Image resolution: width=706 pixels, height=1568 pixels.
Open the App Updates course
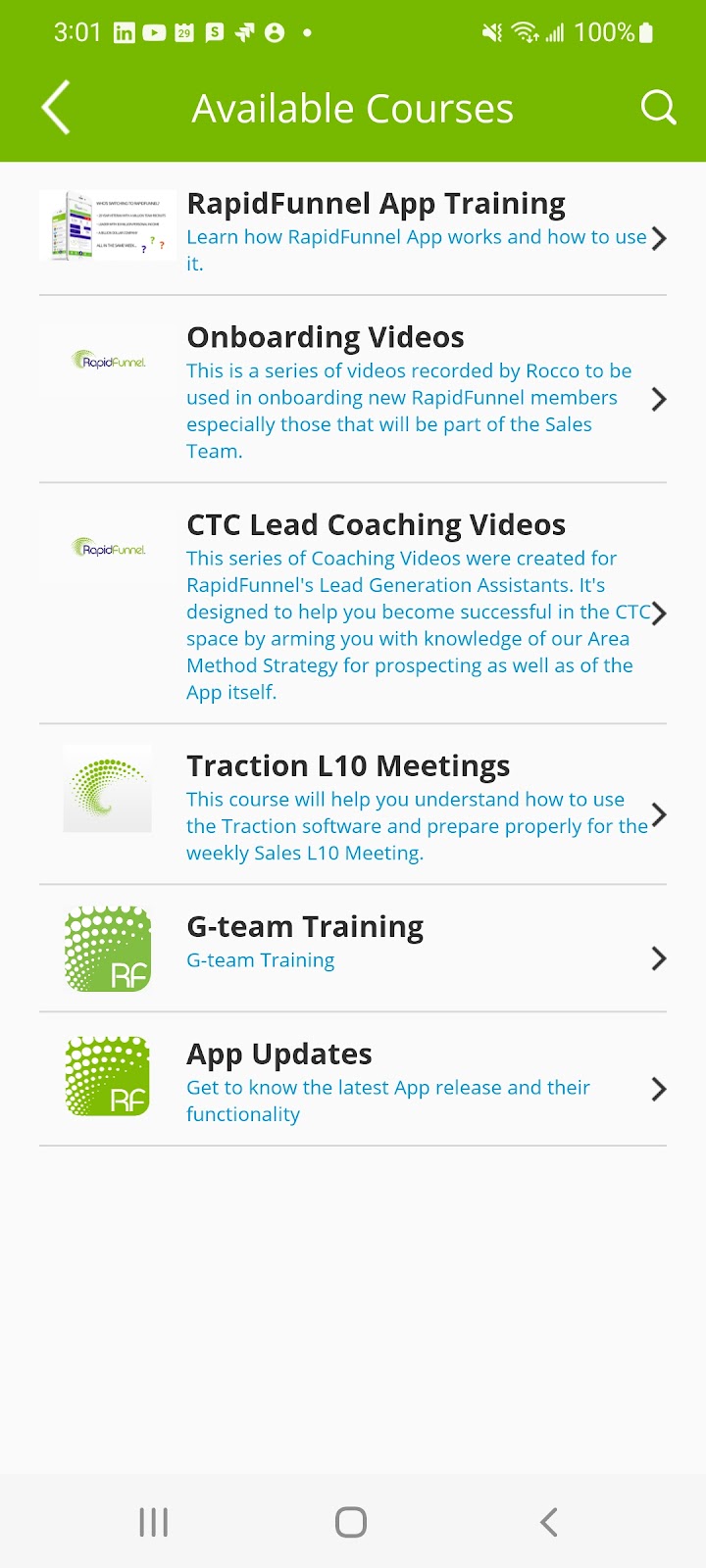(x=353, y=1079)
